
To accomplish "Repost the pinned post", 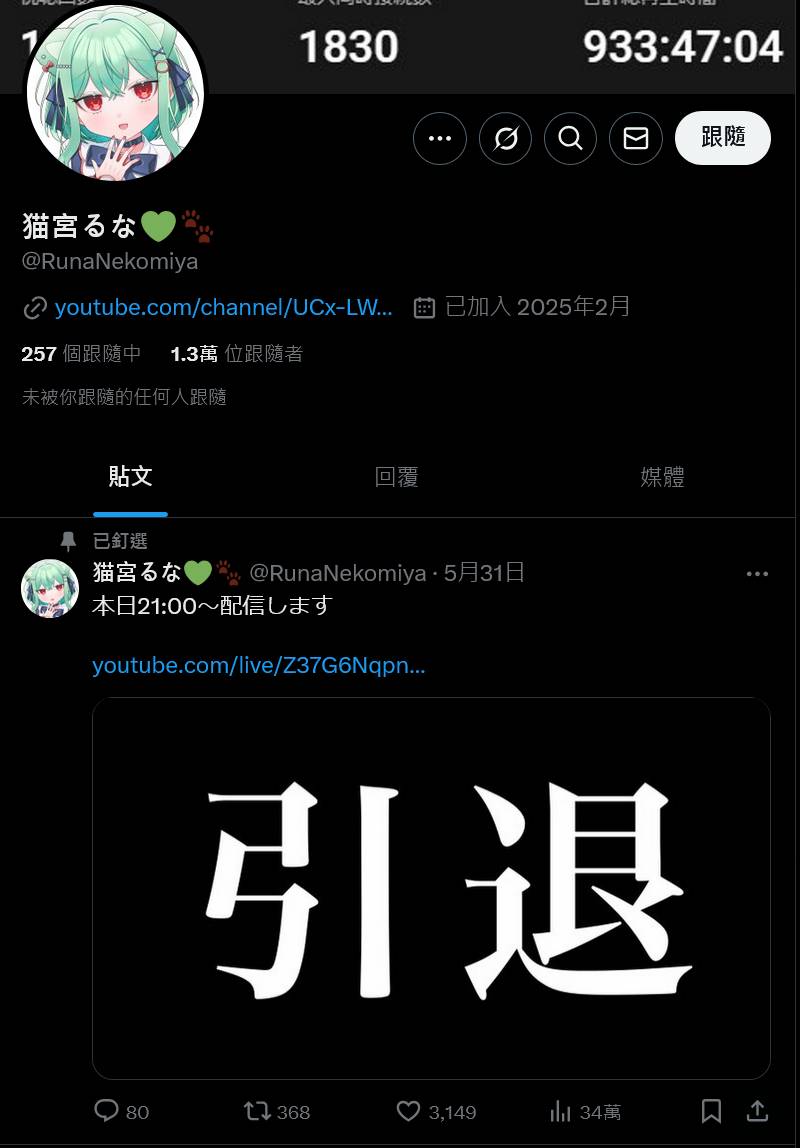I will coord(258,1111).
